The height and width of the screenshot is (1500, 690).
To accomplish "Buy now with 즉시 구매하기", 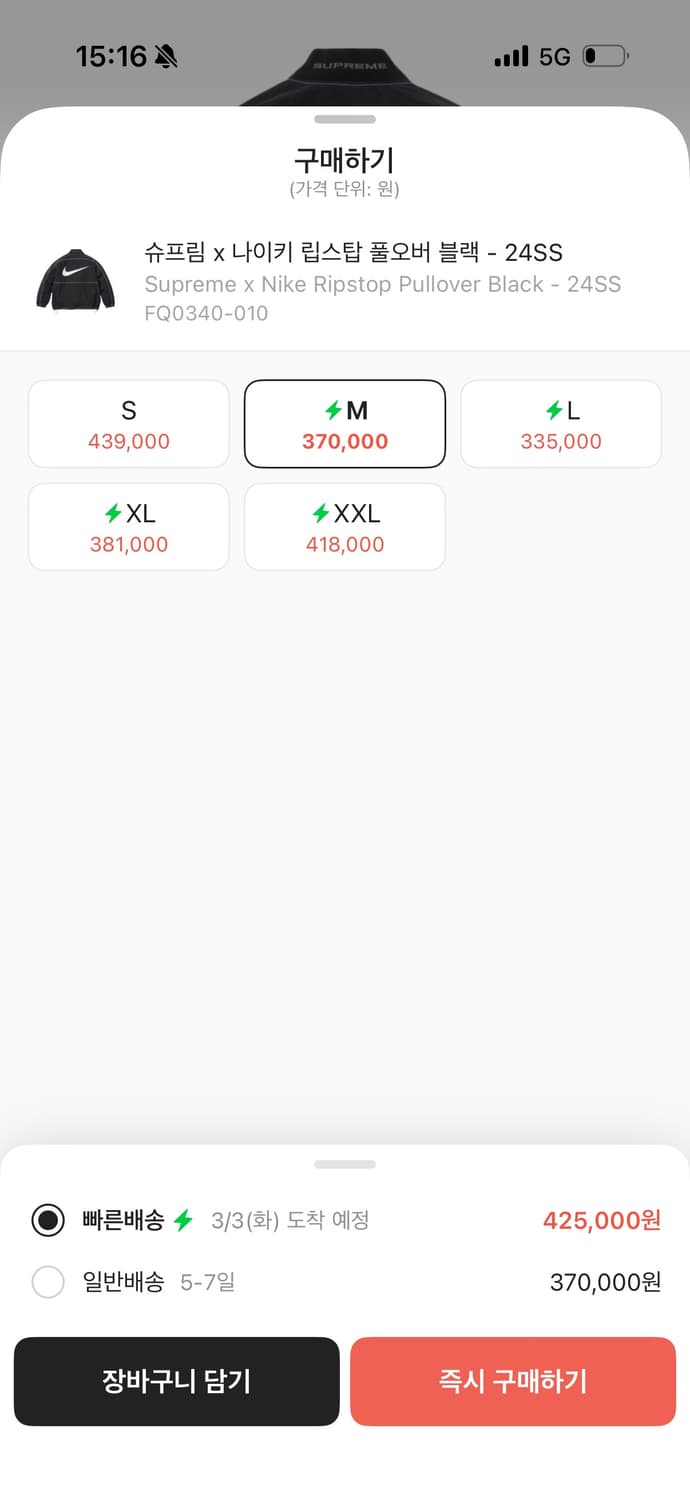I will [x=512, y=1381].
